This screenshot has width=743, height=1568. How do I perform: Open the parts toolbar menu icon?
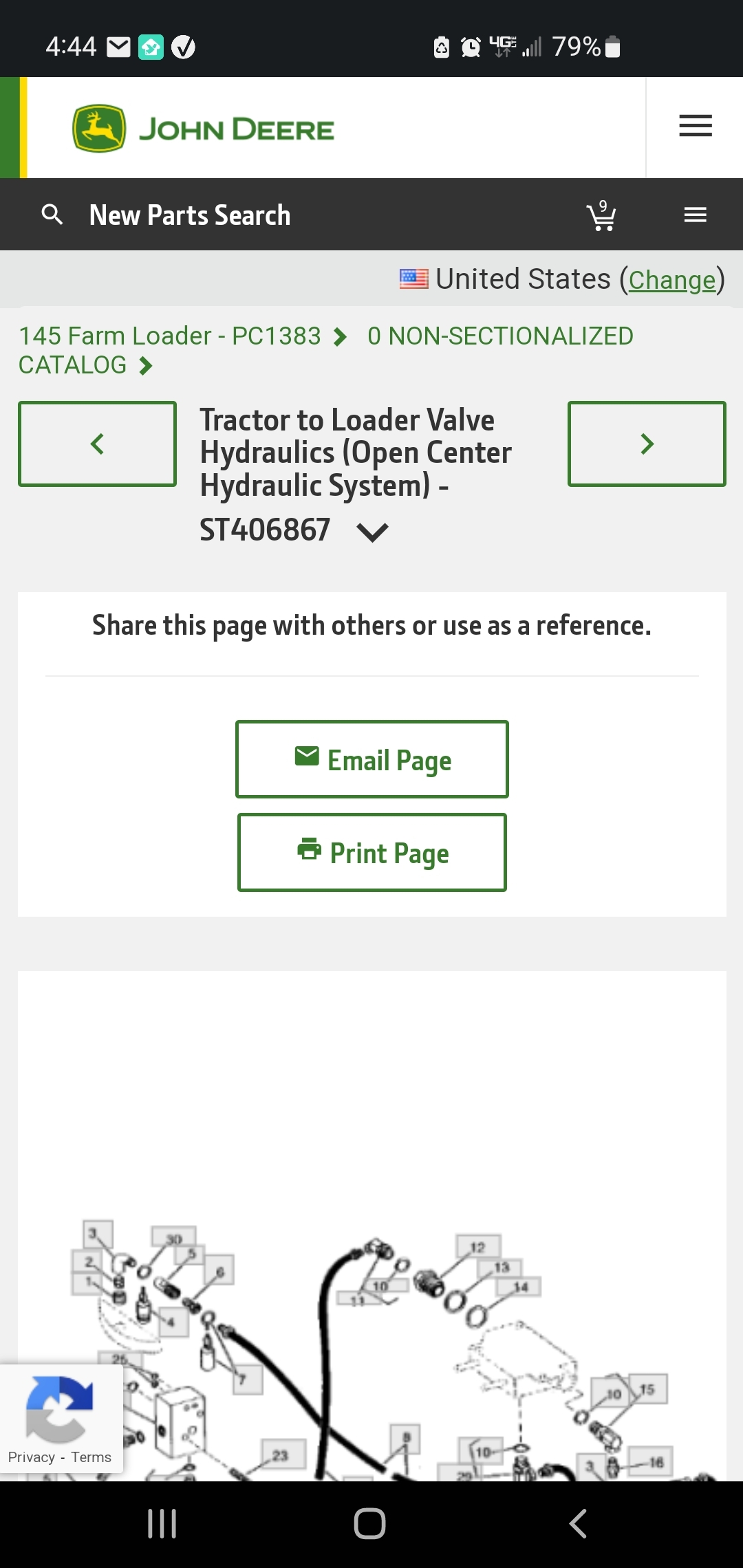click(695, 215)
